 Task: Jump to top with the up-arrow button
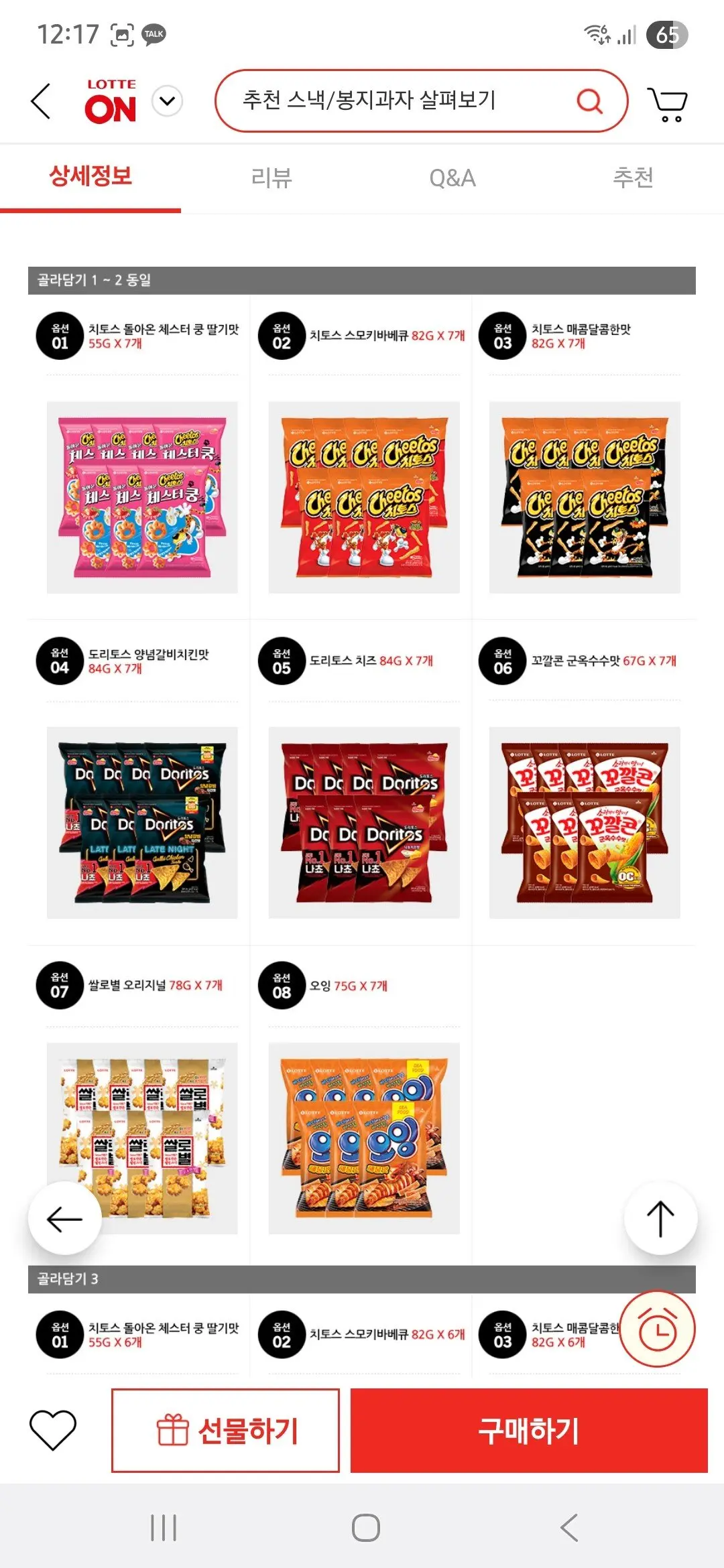click(660, 1218)
